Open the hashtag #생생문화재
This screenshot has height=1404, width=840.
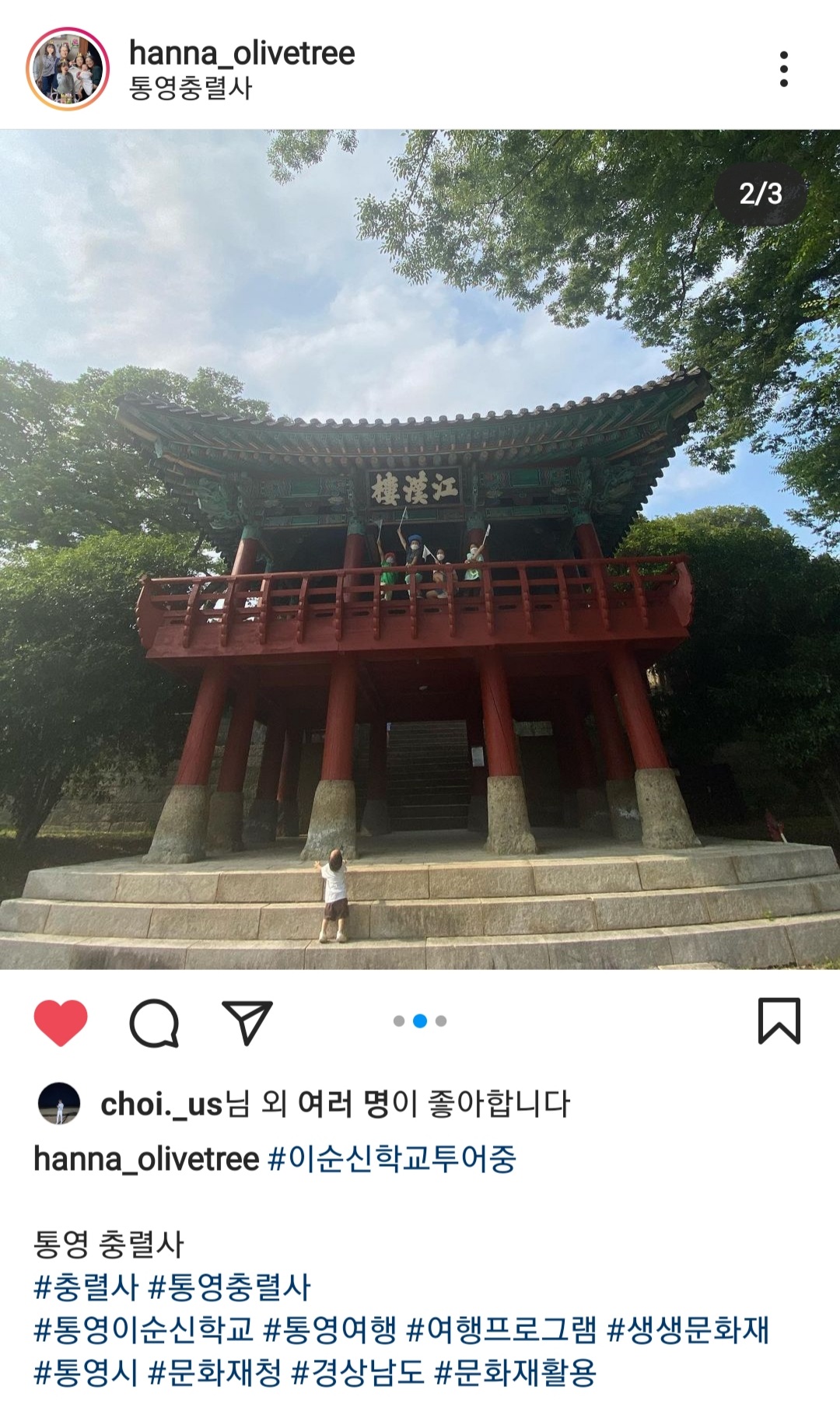point(688,1329)
